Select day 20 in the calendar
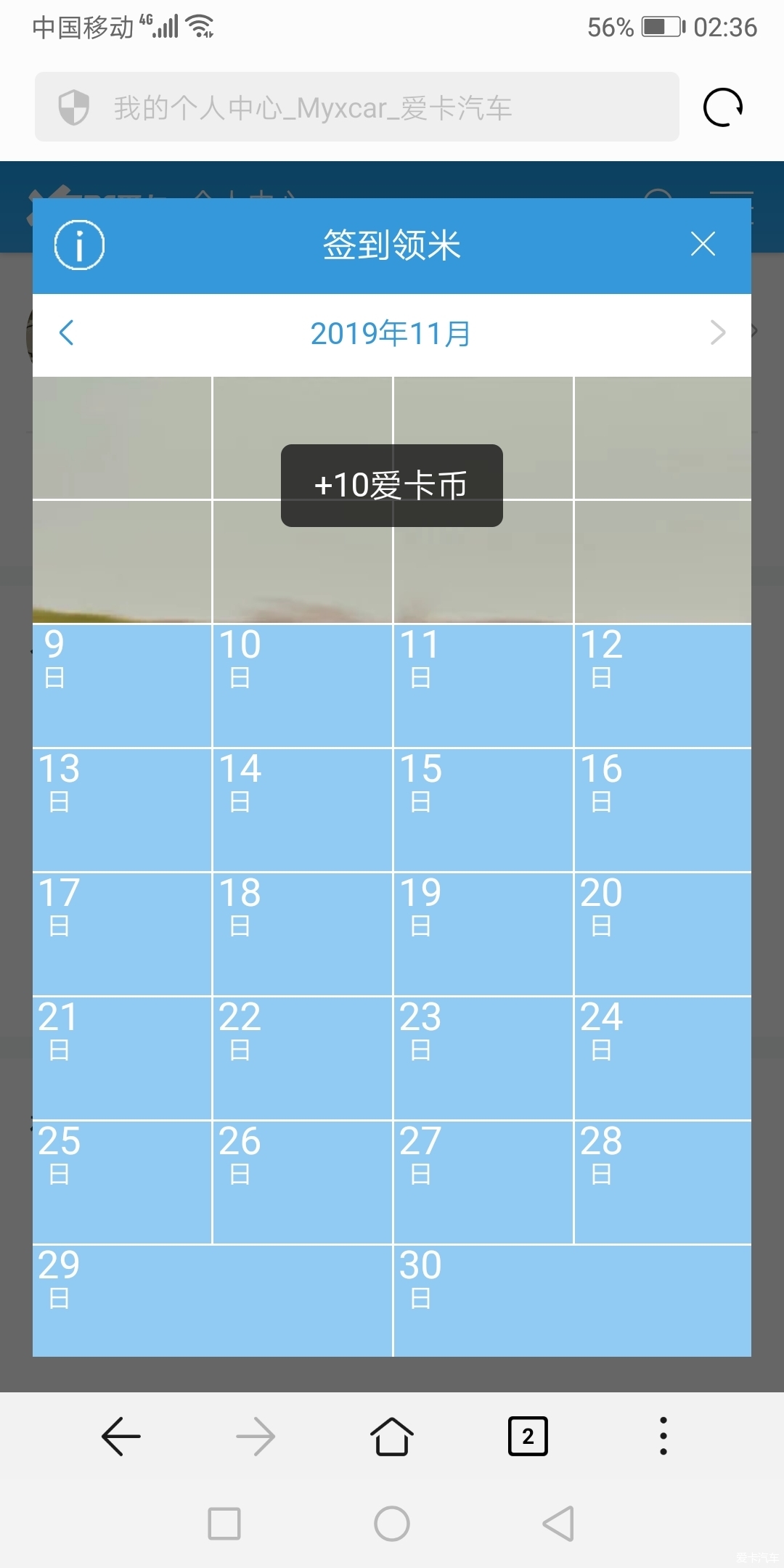Image resolution: width=784 pixels, height=1568 pixels. click(x=663, y=934)
